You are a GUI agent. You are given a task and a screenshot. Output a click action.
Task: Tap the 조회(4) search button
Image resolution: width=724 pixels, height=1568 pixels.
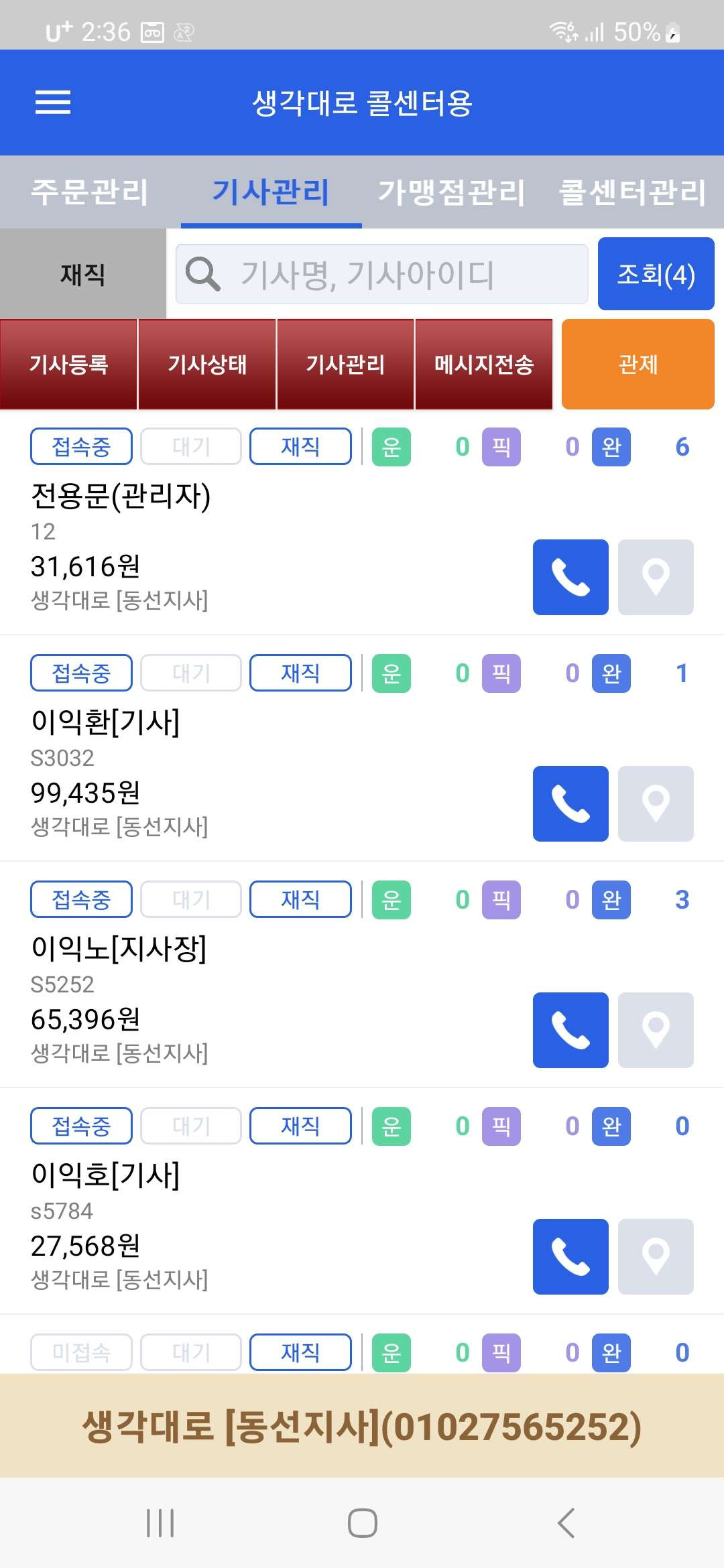click(x=656, y=274)
